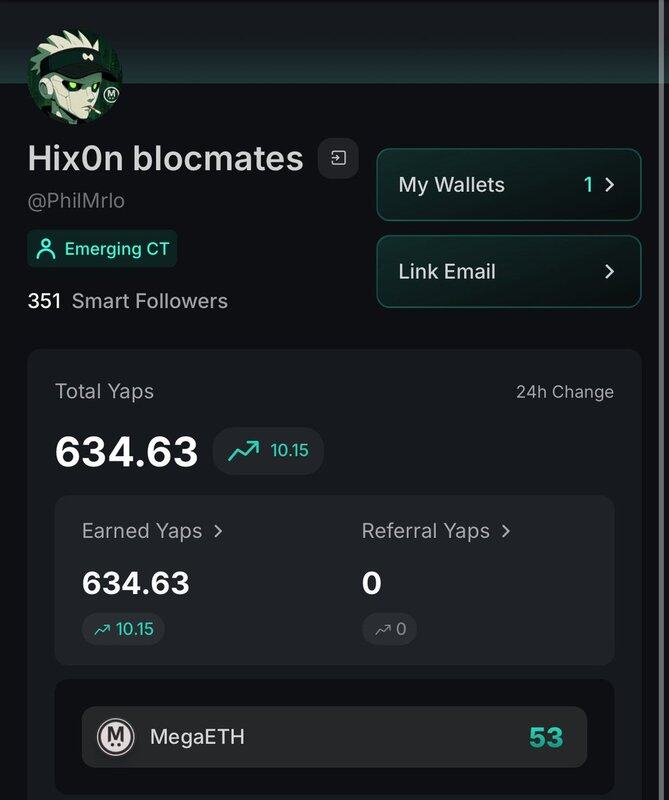This screenshot has height=800, width=669.
Task: Tap the logout icon beside Hix0n blocmates
Action: coord(338,158)
